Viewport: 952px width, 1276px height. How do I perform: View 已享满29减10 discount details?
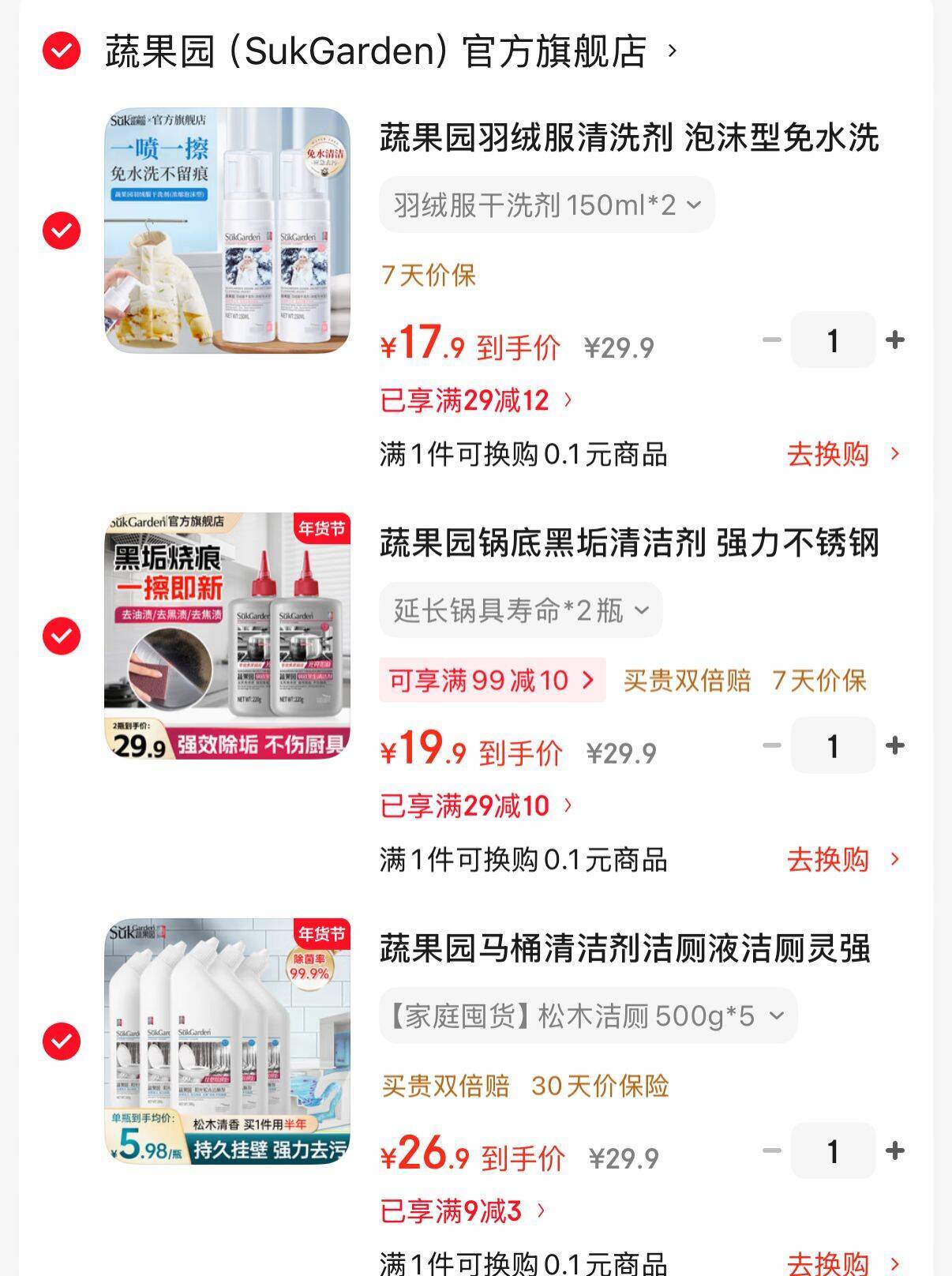pos(475,805)
